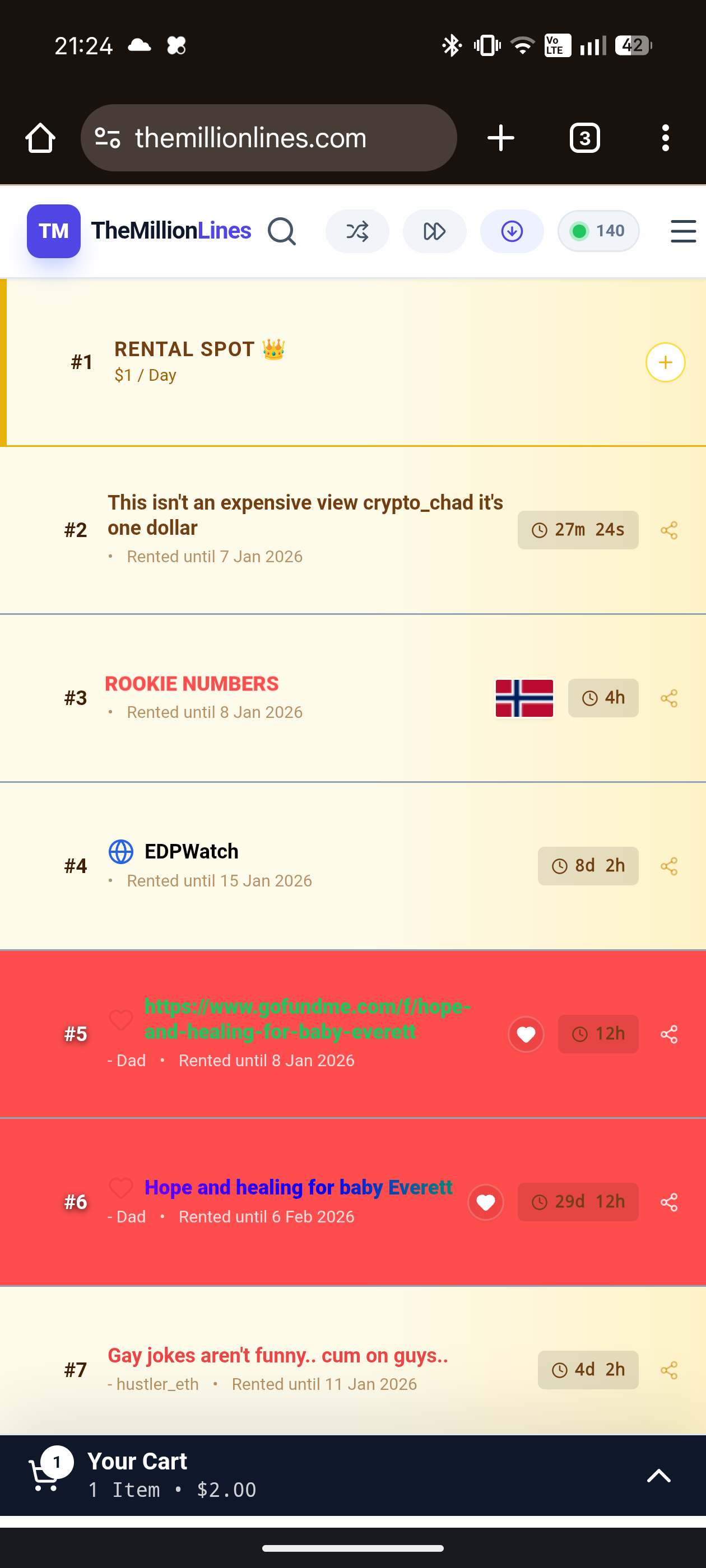This screenshot has height=1568, width=706.
Task: Open the search on TheMillionLines
Action: (x=282, y=231)
